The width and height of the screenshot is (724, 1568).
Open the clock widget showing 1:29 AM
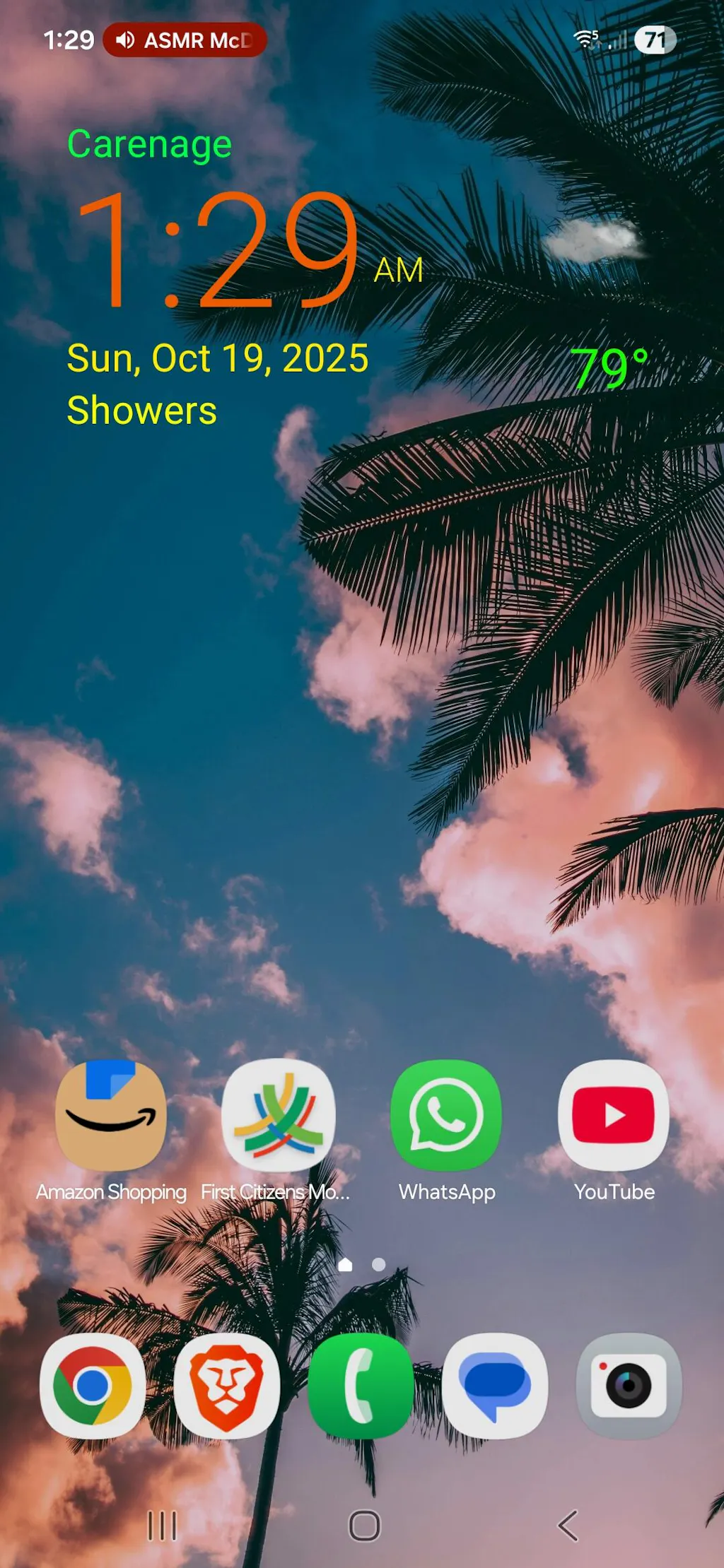[x=219, y=251]
